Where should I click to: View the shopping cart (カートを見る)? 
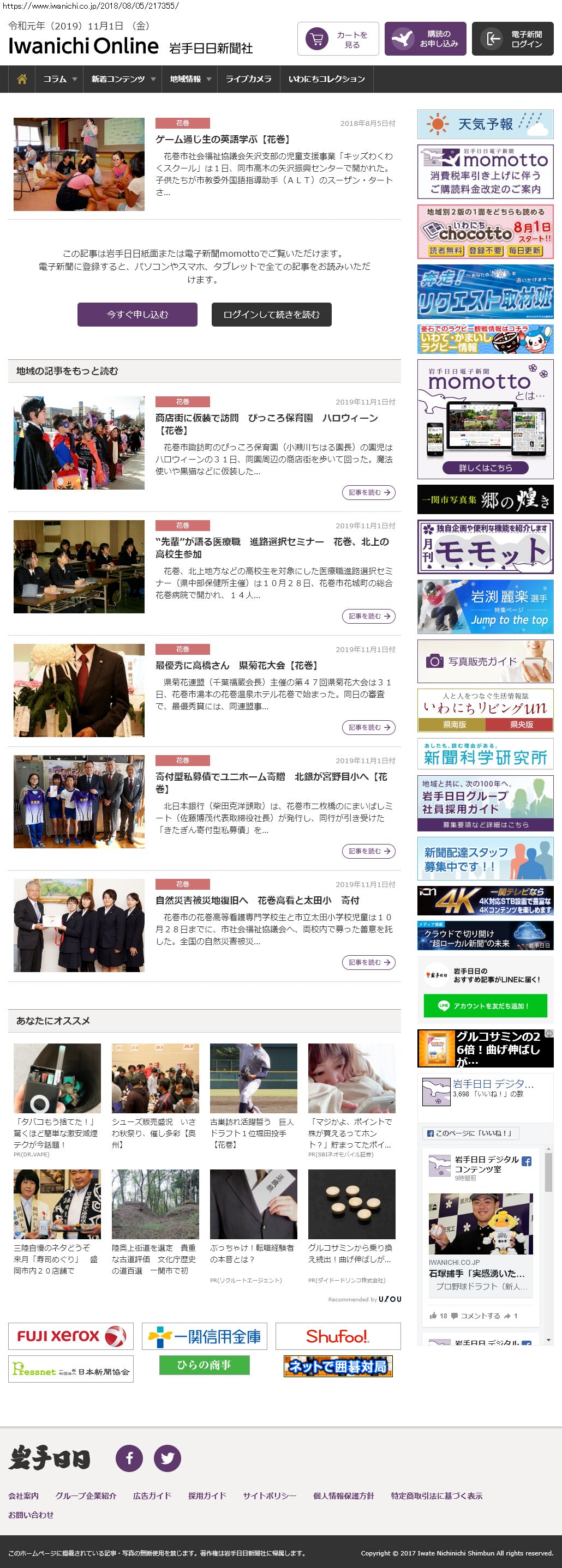pyautogui.click(x=338, y=39)
